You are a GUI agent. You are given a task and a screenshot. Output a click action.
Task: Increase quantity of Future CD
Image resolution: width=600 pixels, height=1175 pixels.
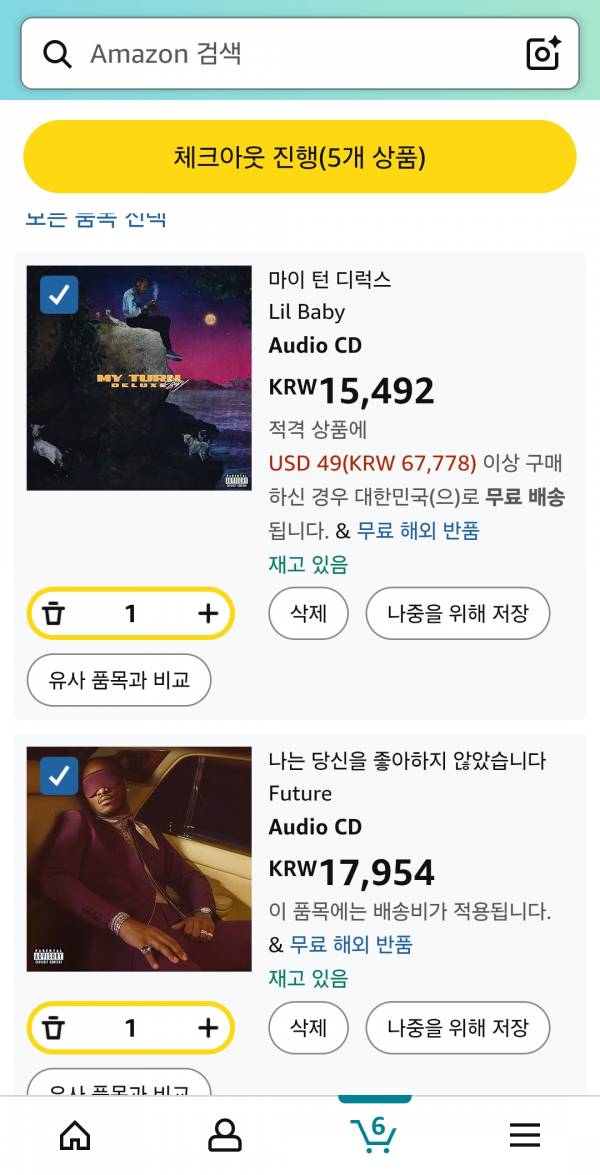tap(207, 1027)
